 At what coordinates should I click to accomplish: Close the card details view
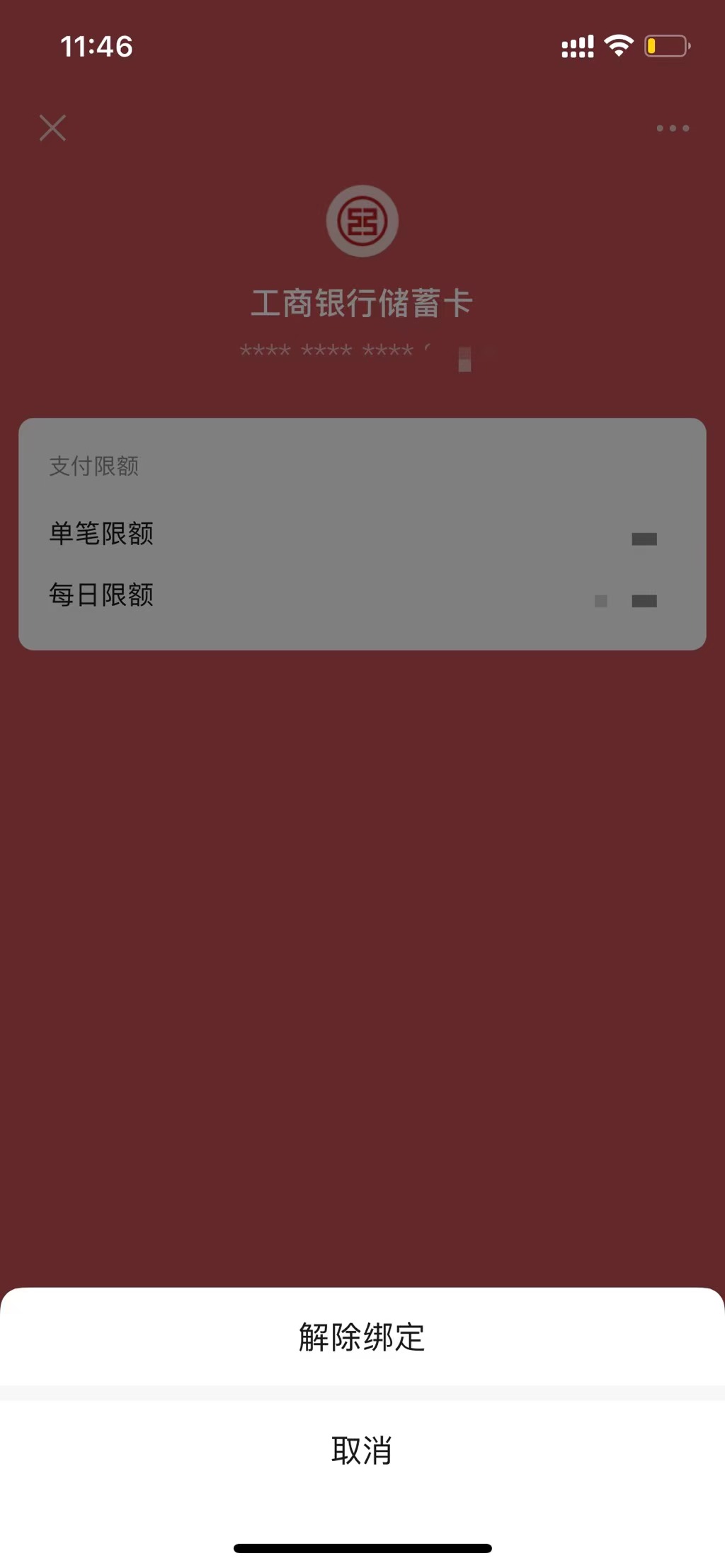point(52,127)
